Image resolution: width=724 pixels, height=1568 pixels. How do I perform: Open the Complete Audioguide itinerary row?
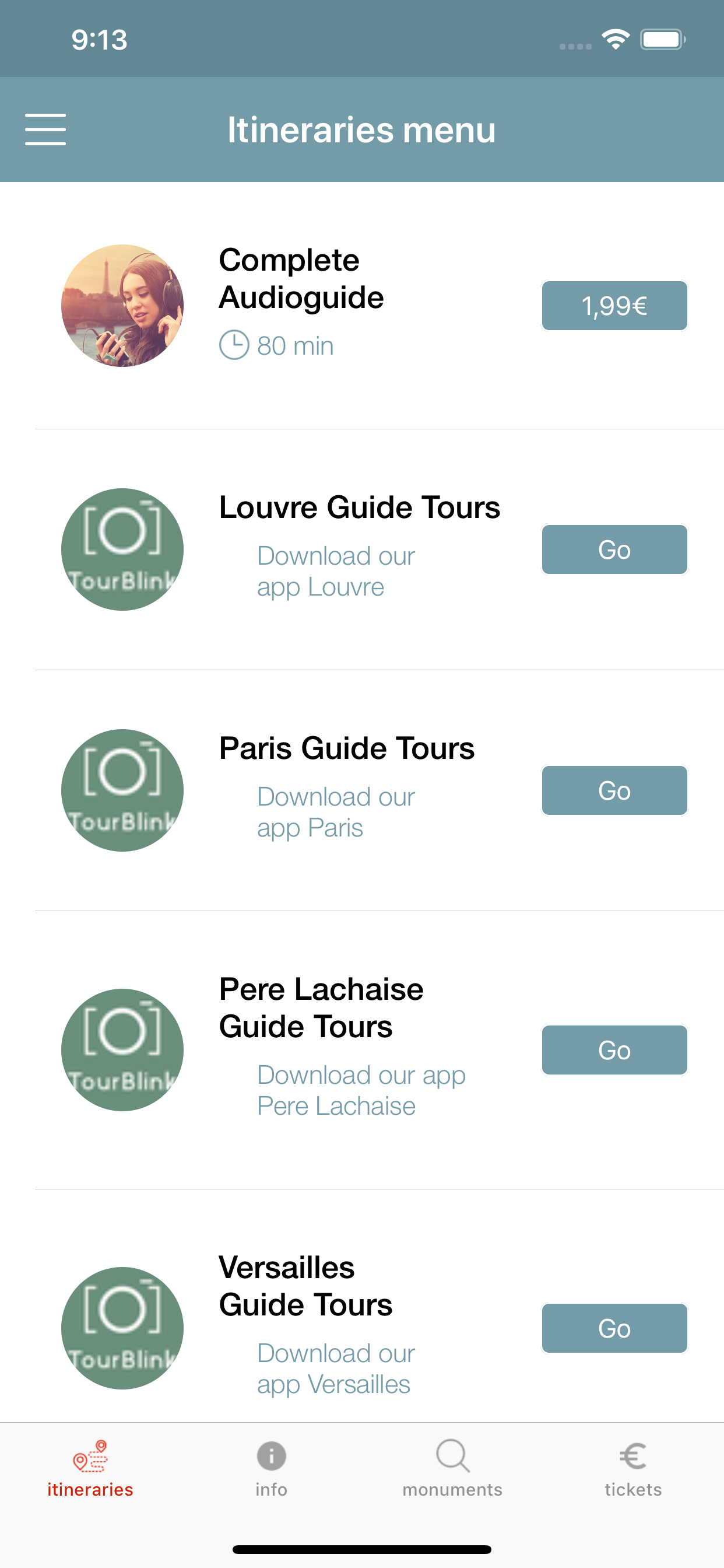click(301, 280)
